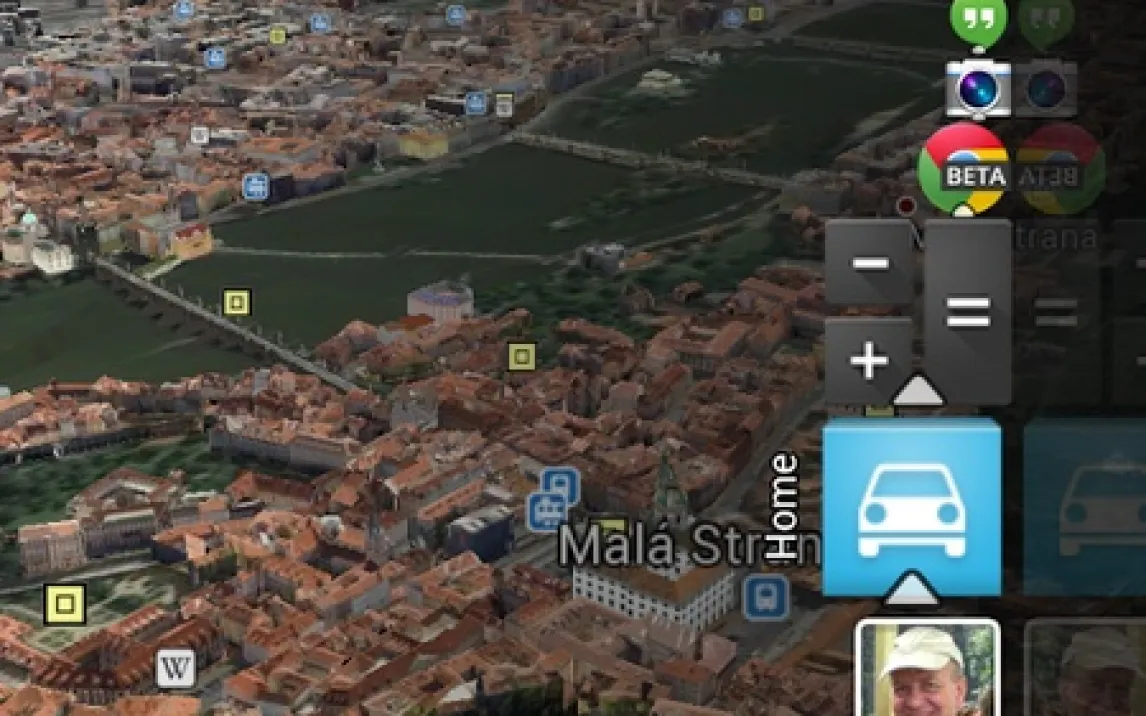Image resolution: width=1146 pixels, height=716 pixels.
Task: Tap the blue Home car shortcut
Action: [911, 508]
